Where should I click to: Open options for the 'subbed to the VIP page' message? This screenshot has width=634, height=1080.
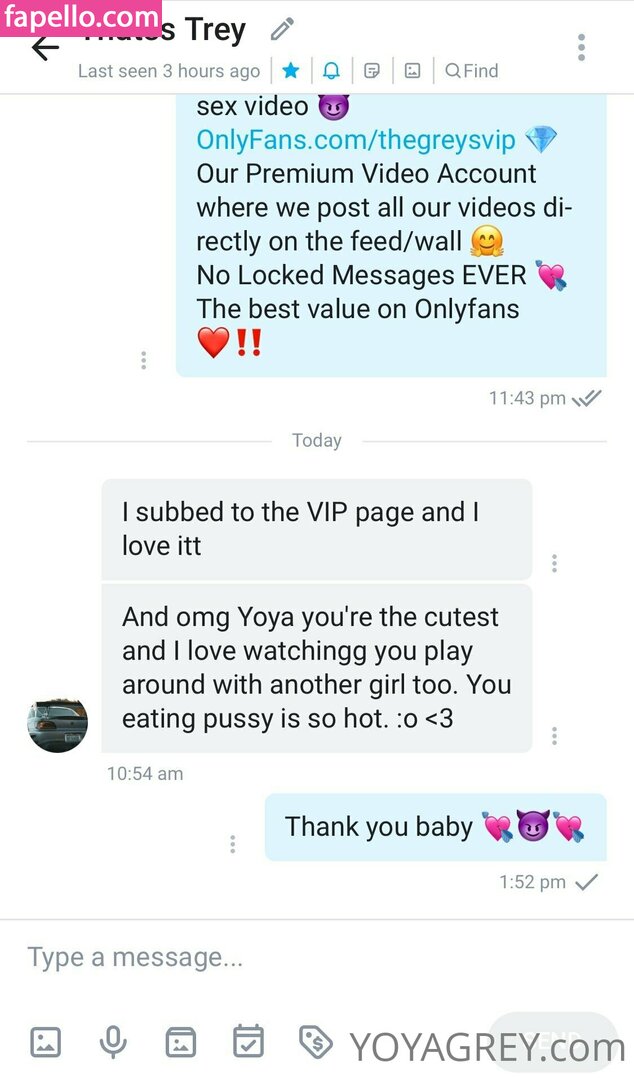(x=554, y=563)
